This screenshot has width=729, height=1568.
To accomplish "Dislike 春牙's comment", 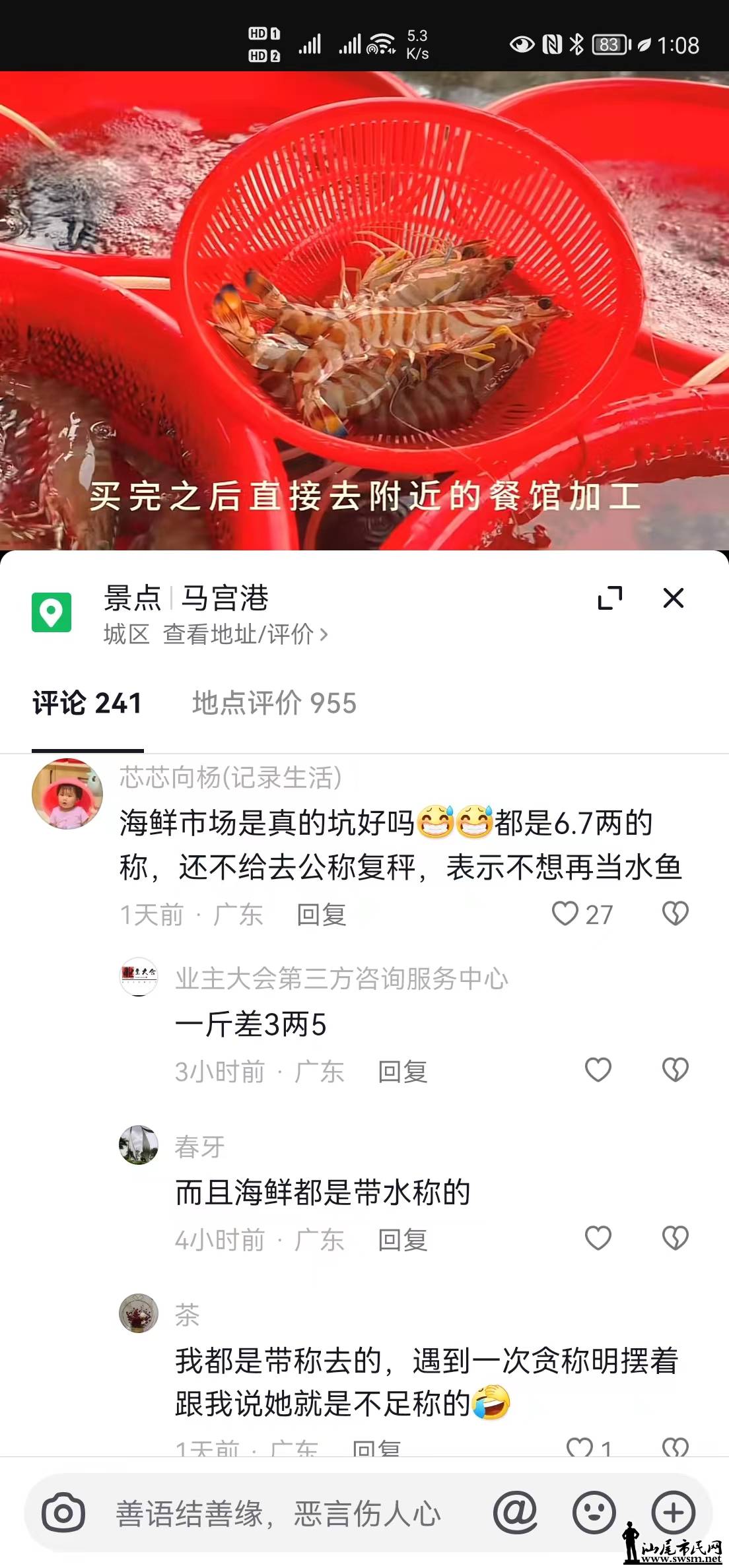I will [x=675, y=1238].
